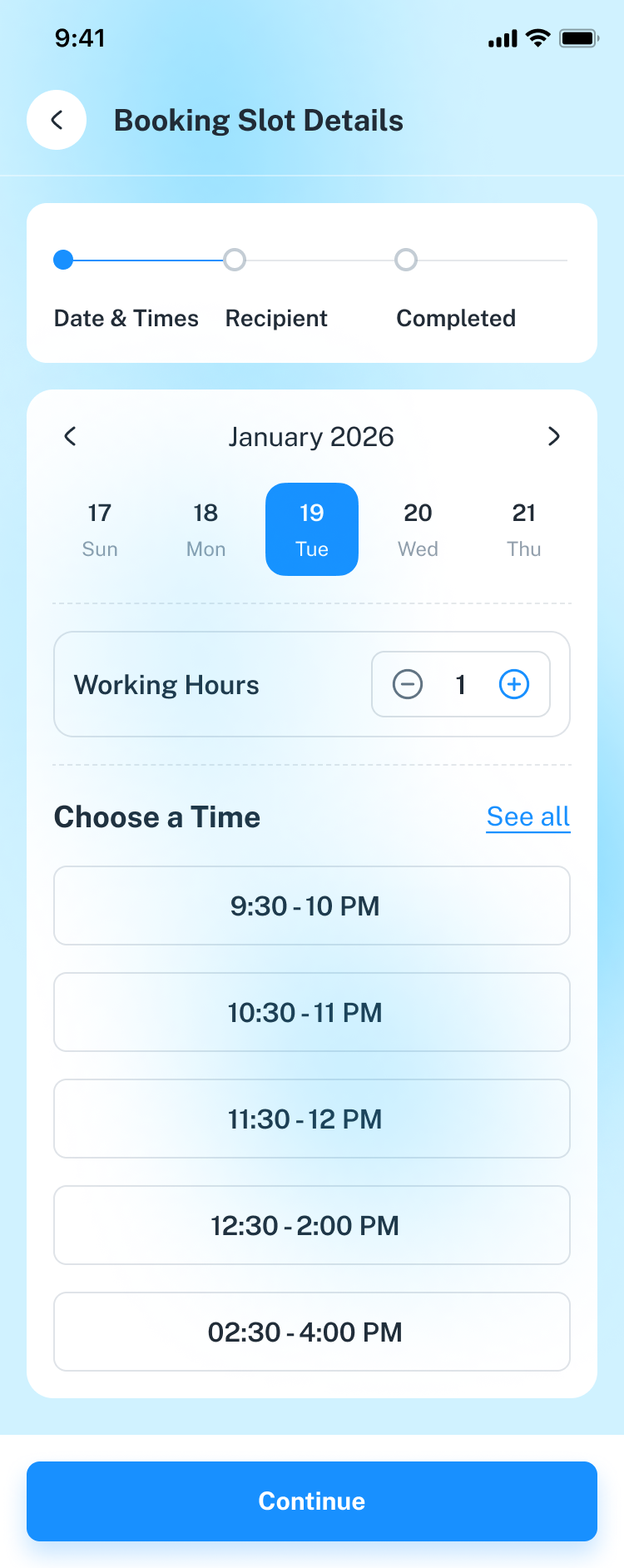Viewport: 624px width, 1568px height.
Task: Choose the 9:30 - 10 PM slot
Action: pos(312,906)
